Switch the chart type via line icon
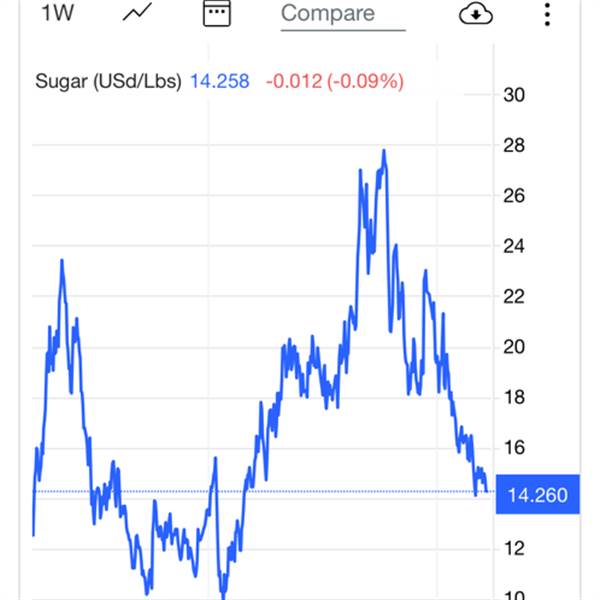Viewport: 600px width, 600px height. (137, 14)
